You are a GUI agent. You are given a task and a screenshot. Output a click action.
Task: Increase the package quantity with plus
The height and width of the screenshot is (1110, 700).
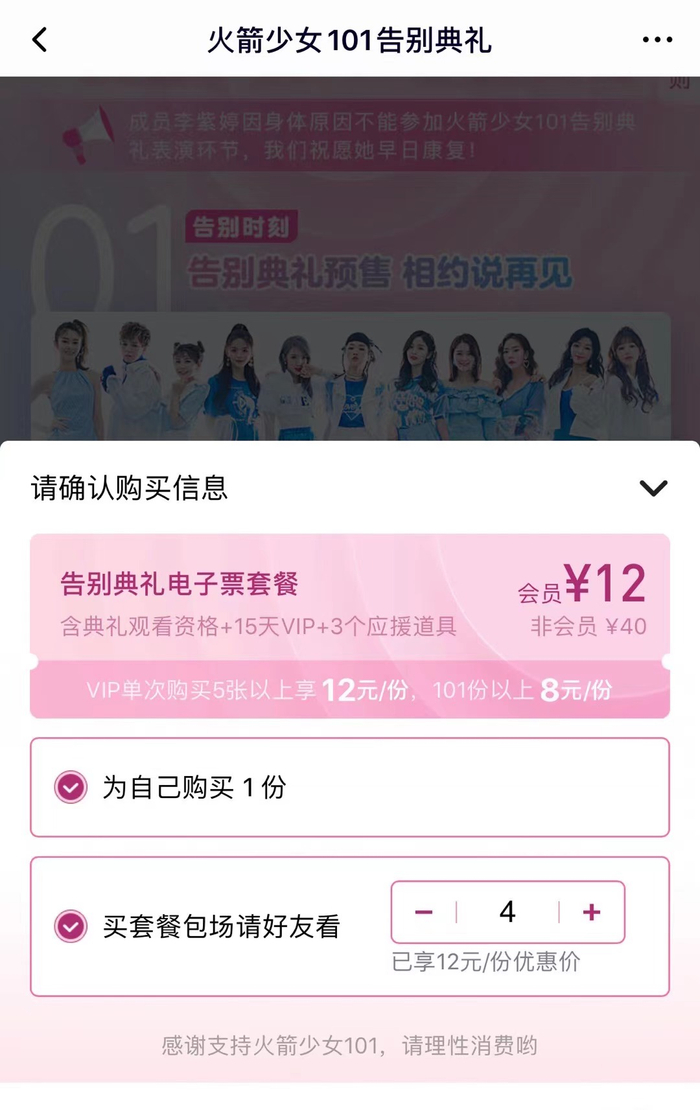pos(592,912)
